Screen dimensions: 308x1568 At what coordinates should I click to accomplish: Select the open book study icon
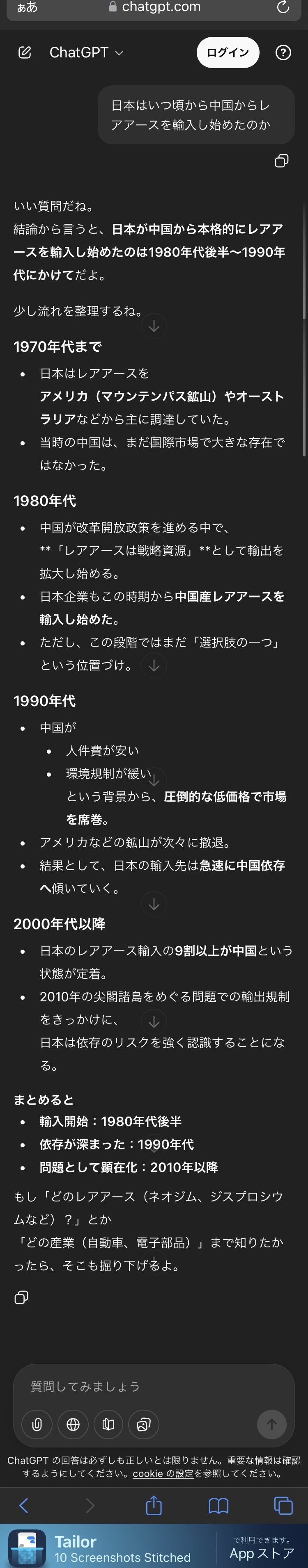pos(108,1424)
